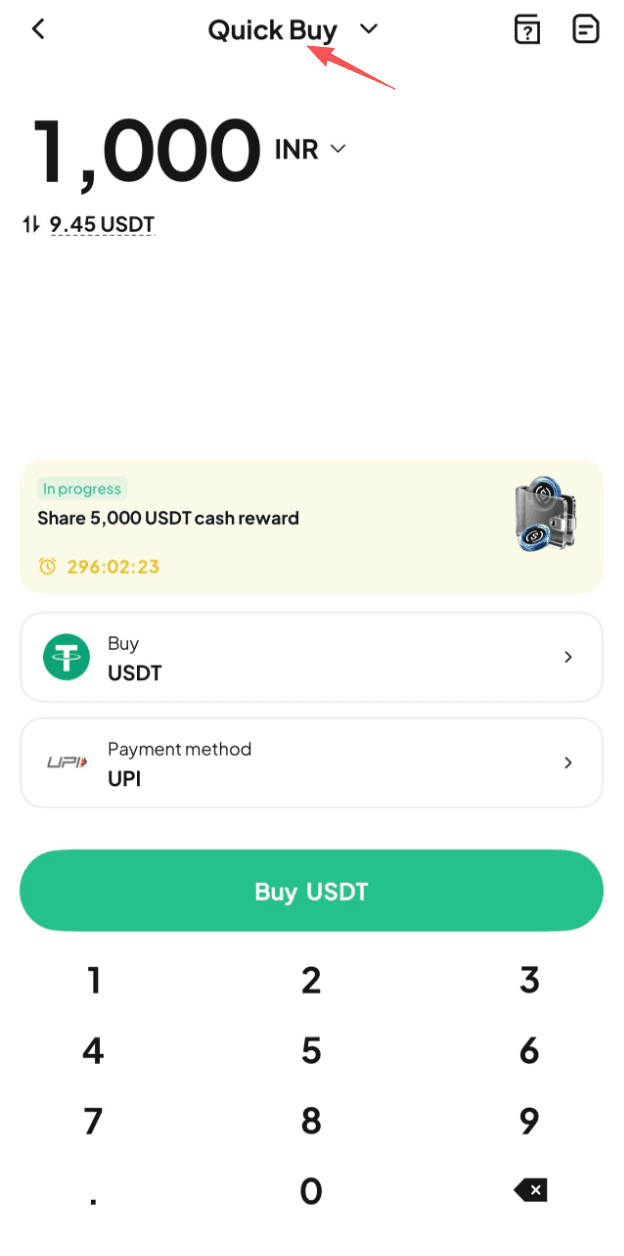
Task: Switch input to the 9.45 USDT amount
Action: pyautogui.click(x=90, y=224)
